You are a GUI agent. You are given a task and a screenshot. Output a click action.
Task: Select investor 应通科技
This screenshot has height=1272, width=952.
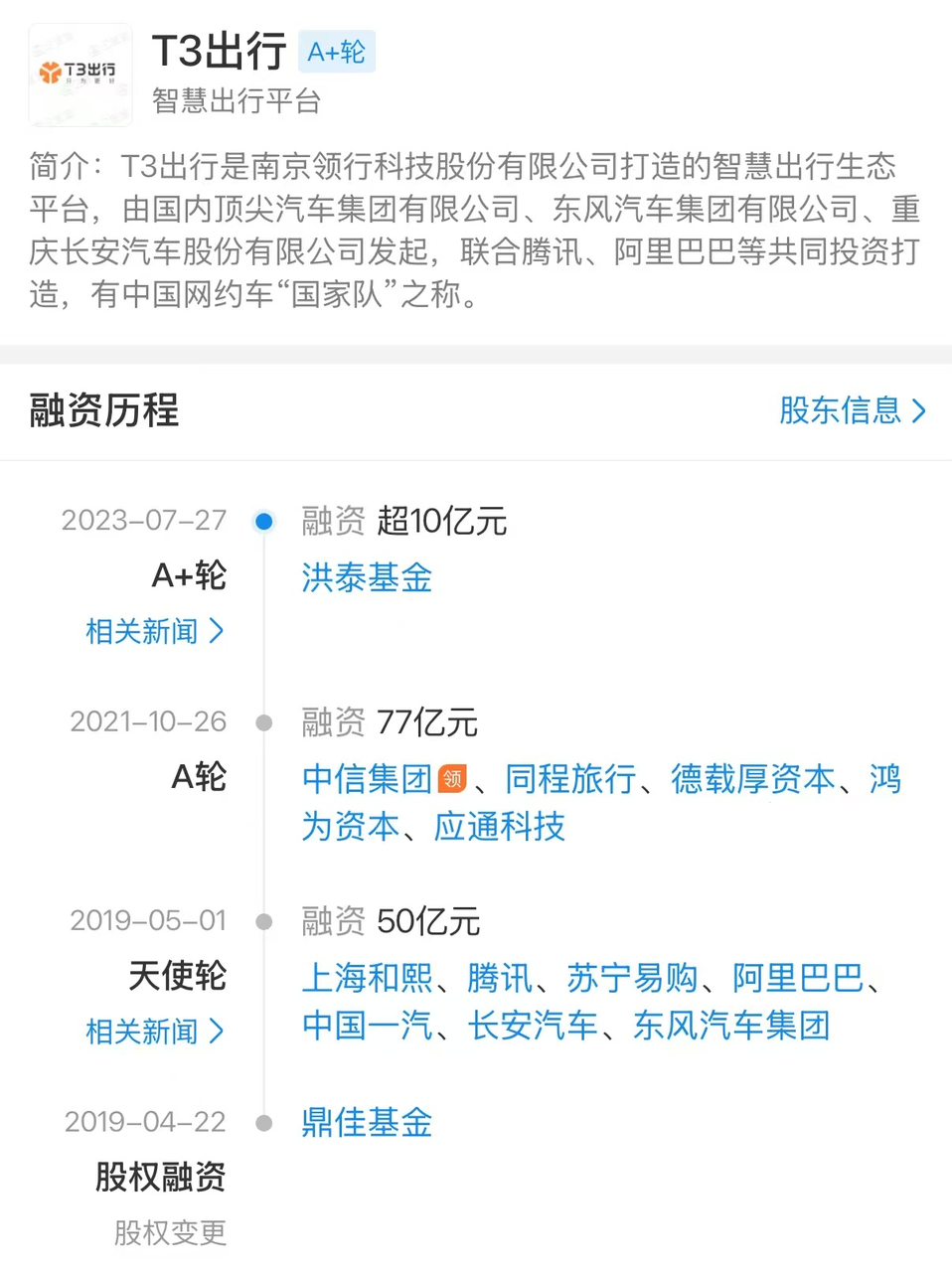(x=499, y=826)
